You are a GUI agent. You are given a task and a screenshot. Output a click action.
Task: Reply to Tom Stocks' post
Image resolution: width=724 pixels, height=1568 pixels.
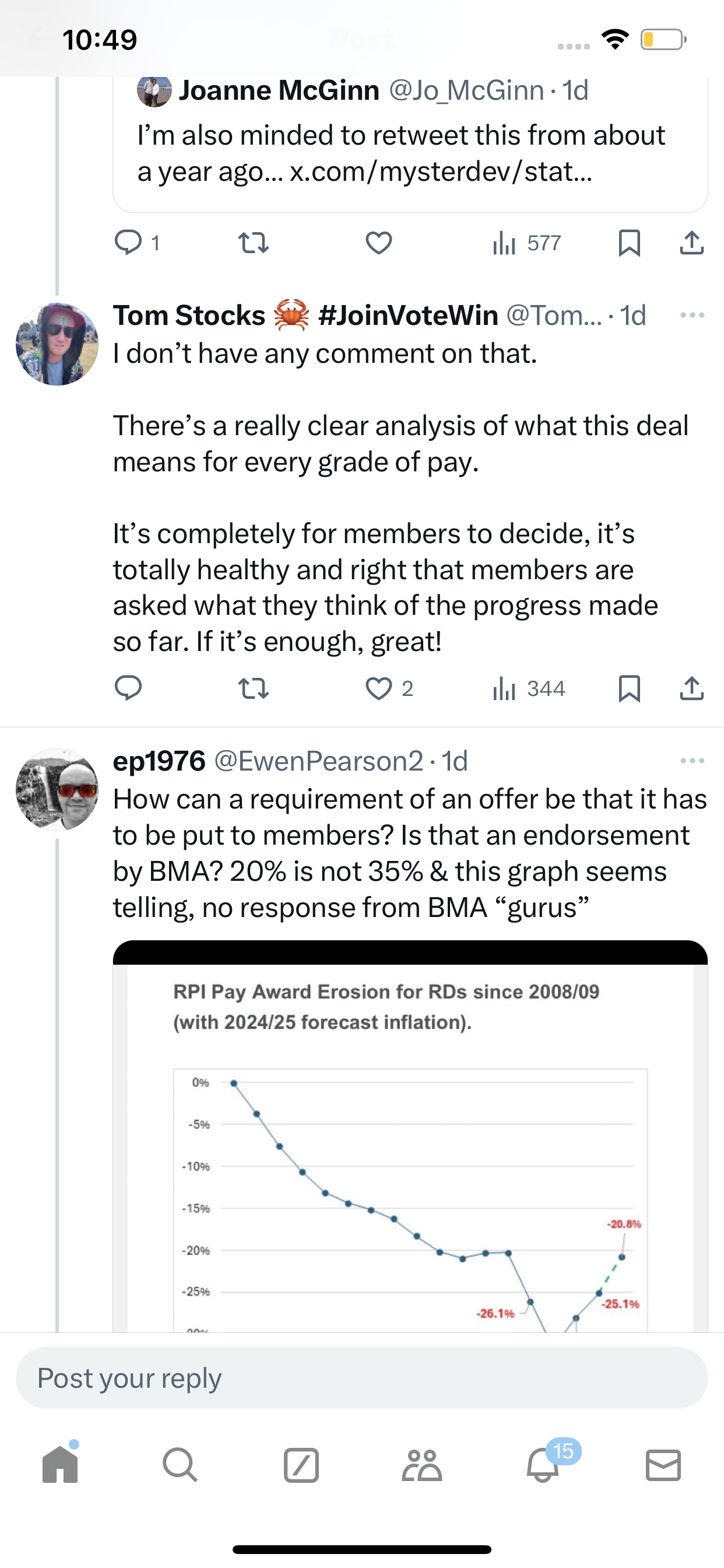pyautogui.click(x=128, y=688)
